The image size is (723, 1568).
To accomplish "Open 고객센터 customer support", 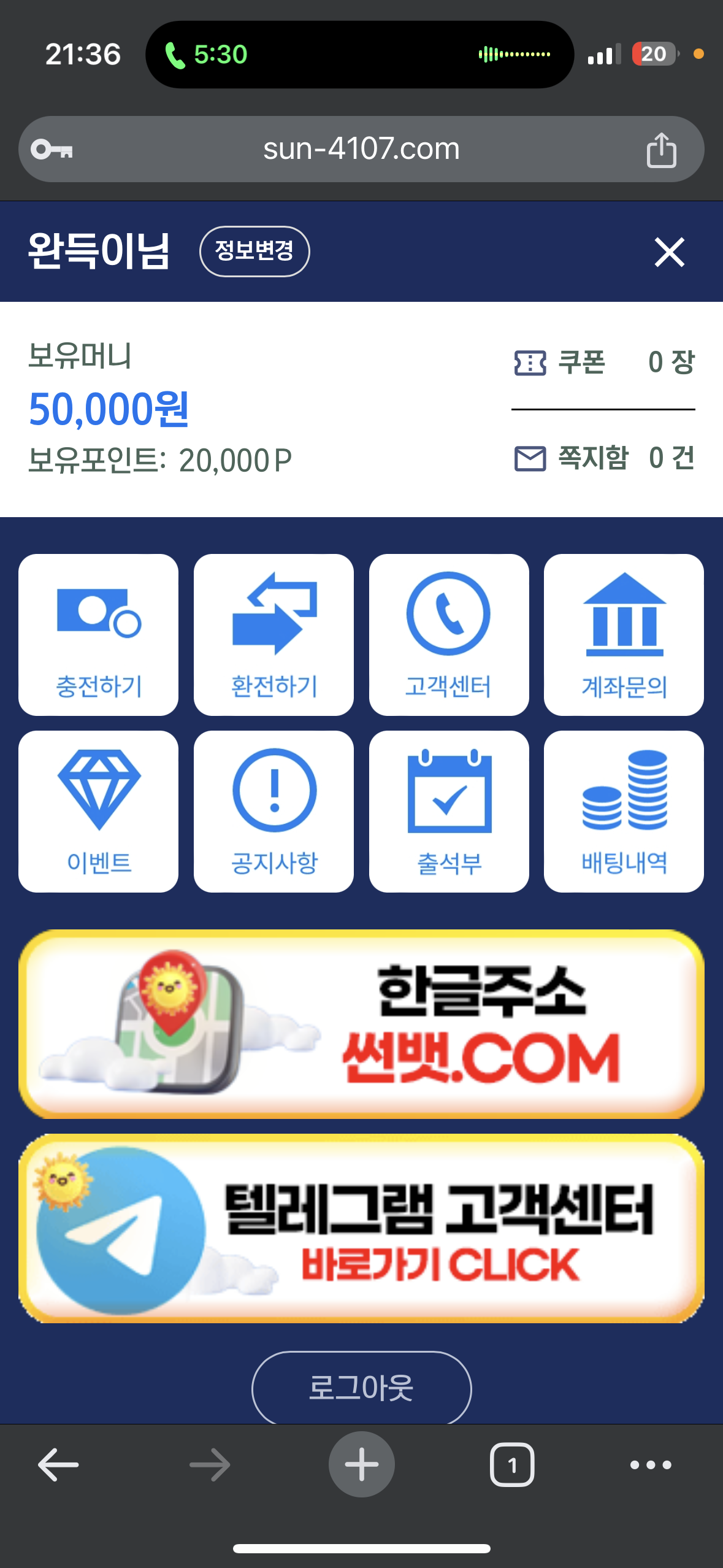I will click(x=448, y=635).
